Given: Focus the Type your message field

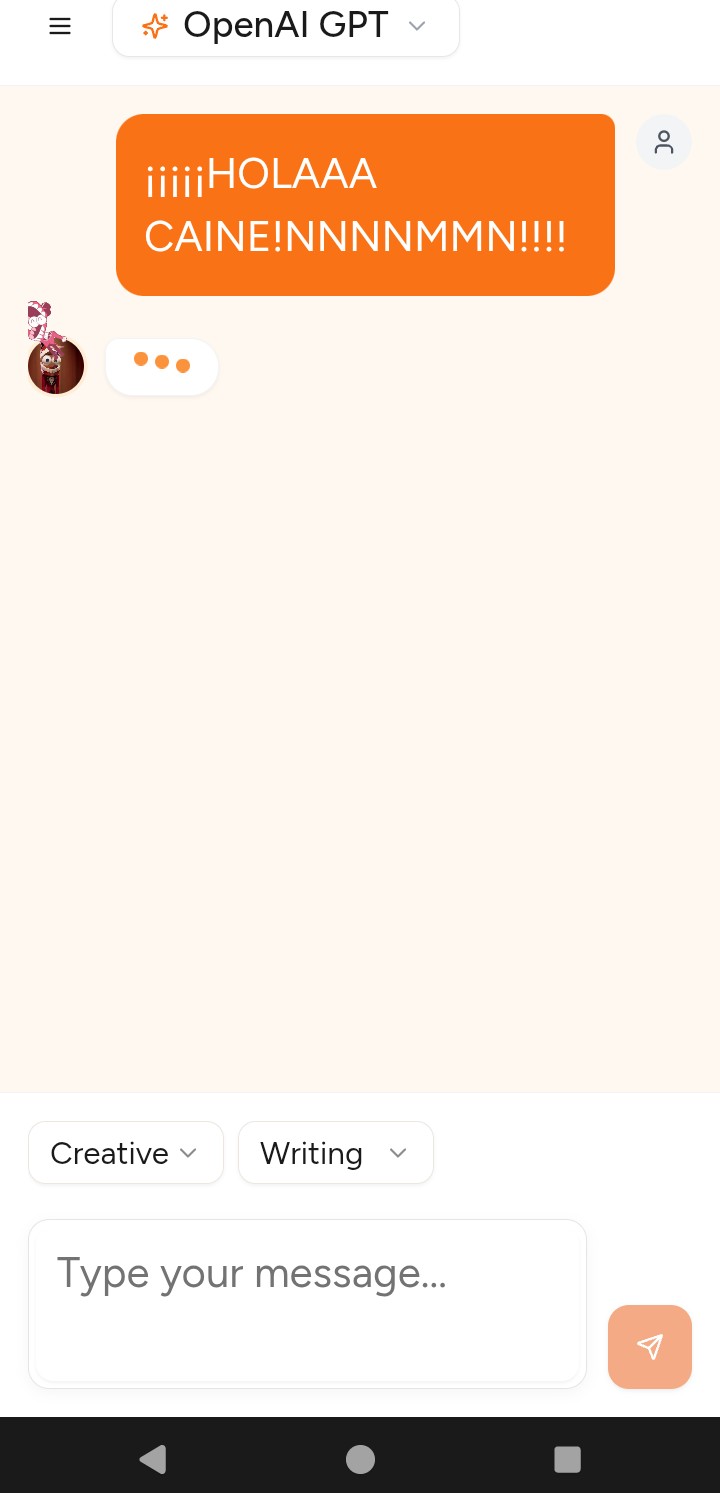Looking at the screenshot, I should 307,1302.
